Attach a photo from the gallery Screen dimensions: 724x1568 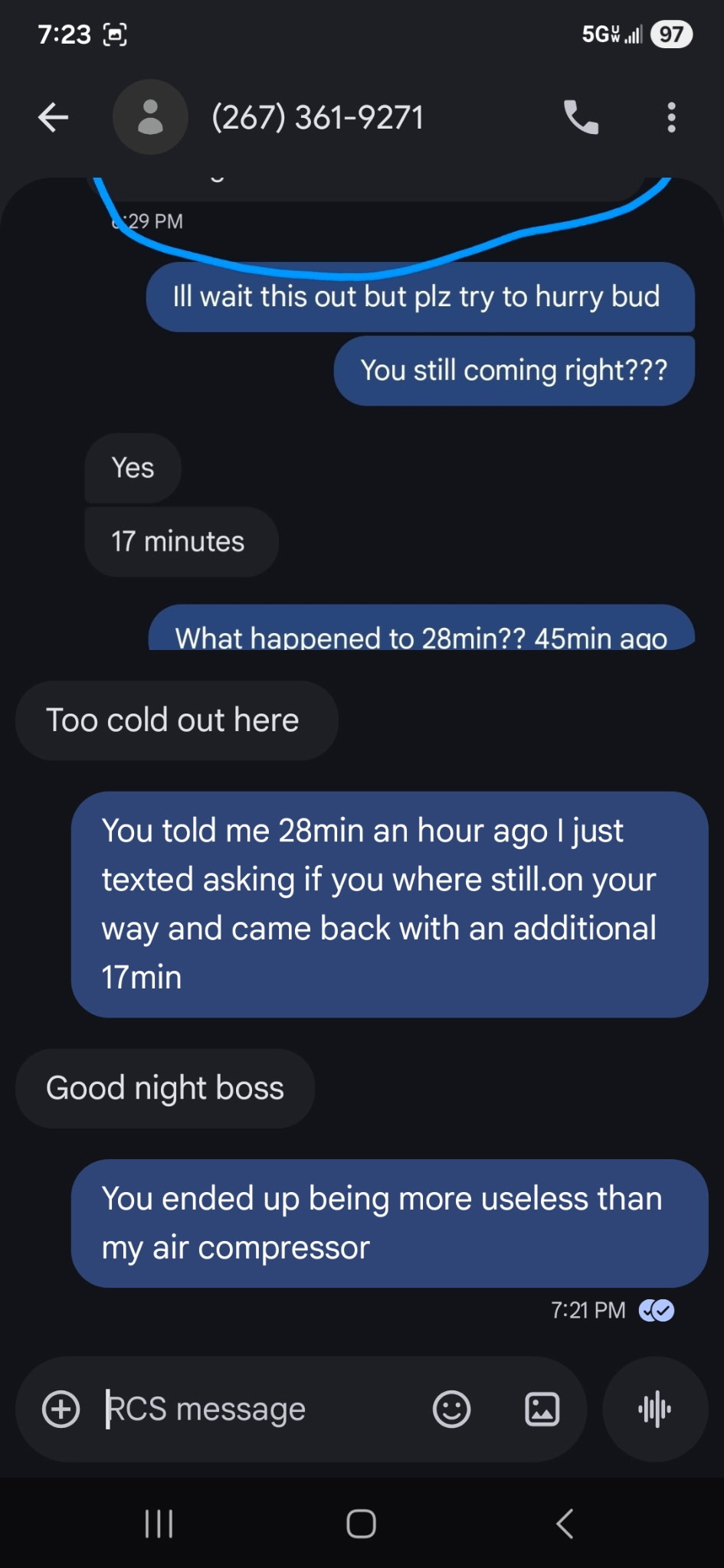[542, 1409]
